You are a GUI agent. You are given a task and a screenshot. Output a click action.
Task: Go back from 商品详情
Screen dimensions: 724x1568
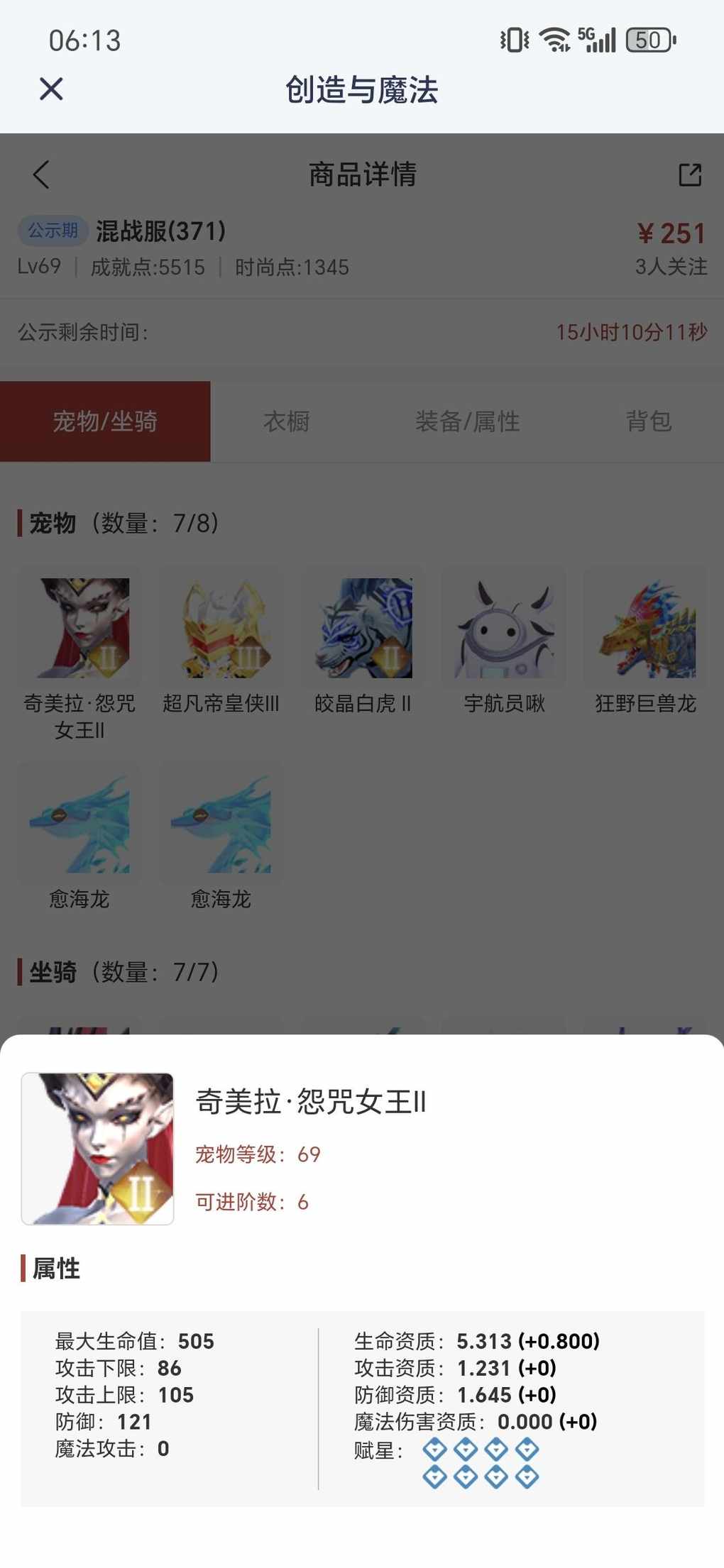[x=41, y=175]
